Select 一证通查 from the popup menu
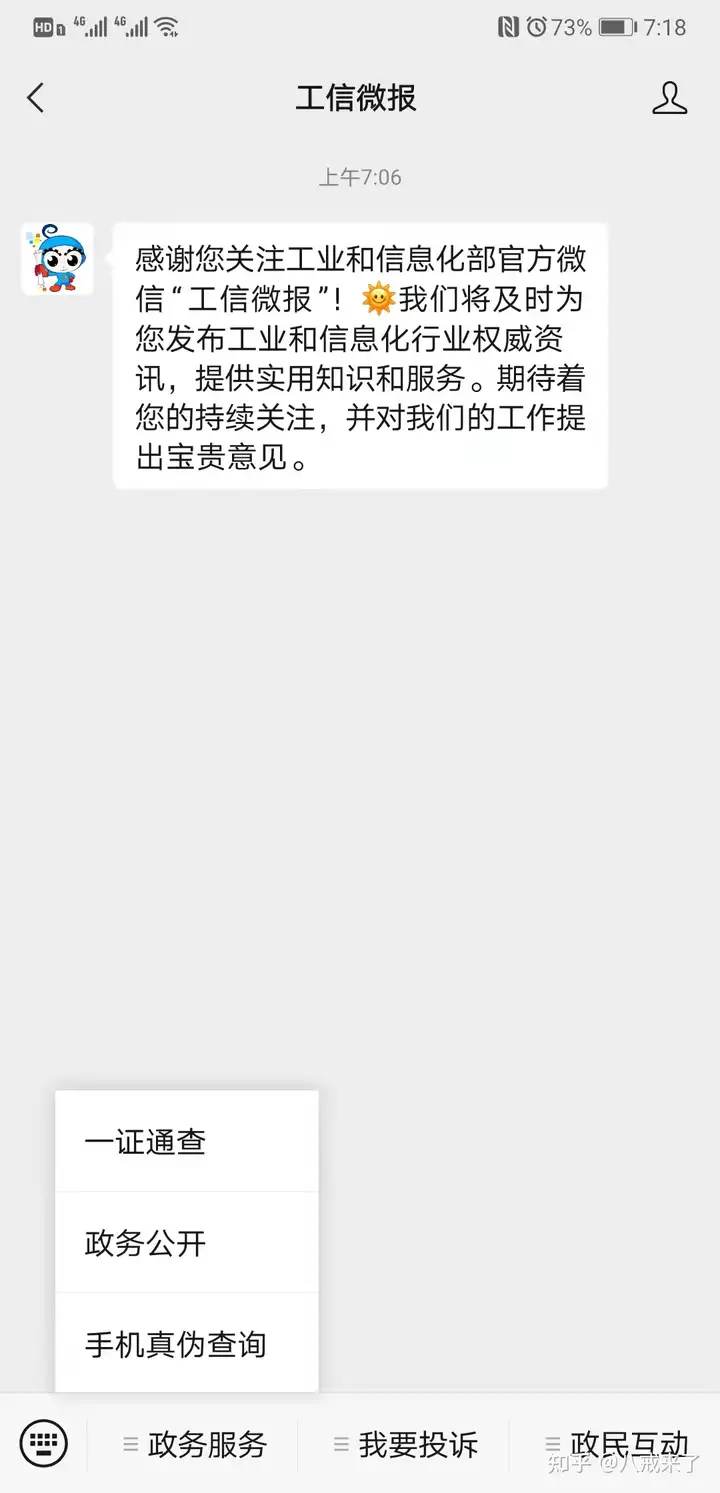This screenshot has height=1493, width=720. [x=186, y=1142]
